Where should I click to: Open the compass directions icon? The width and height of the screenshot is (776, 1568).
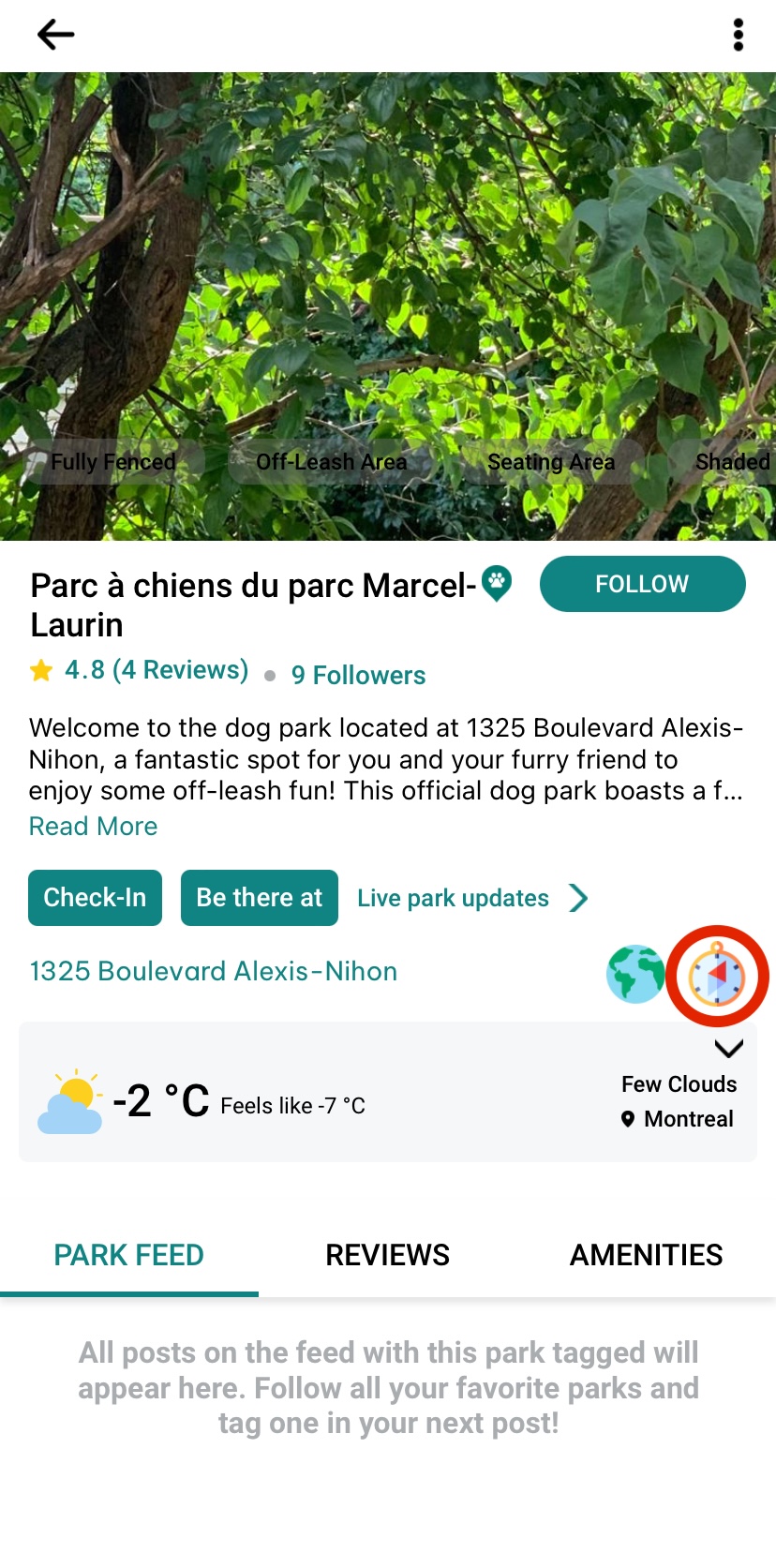(717, 976)
